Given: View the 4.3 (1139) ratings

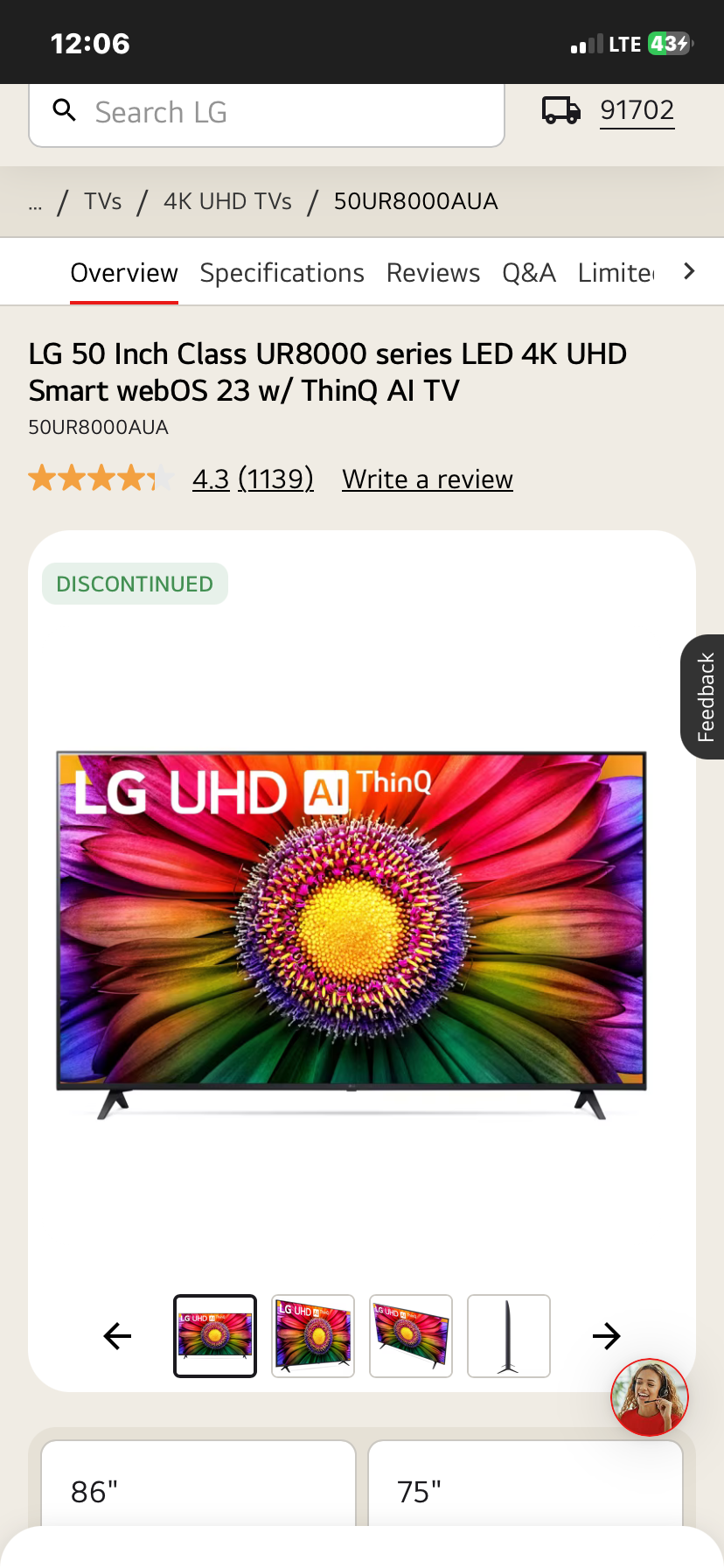Looking at the screenshot, I should coord(253,479).
